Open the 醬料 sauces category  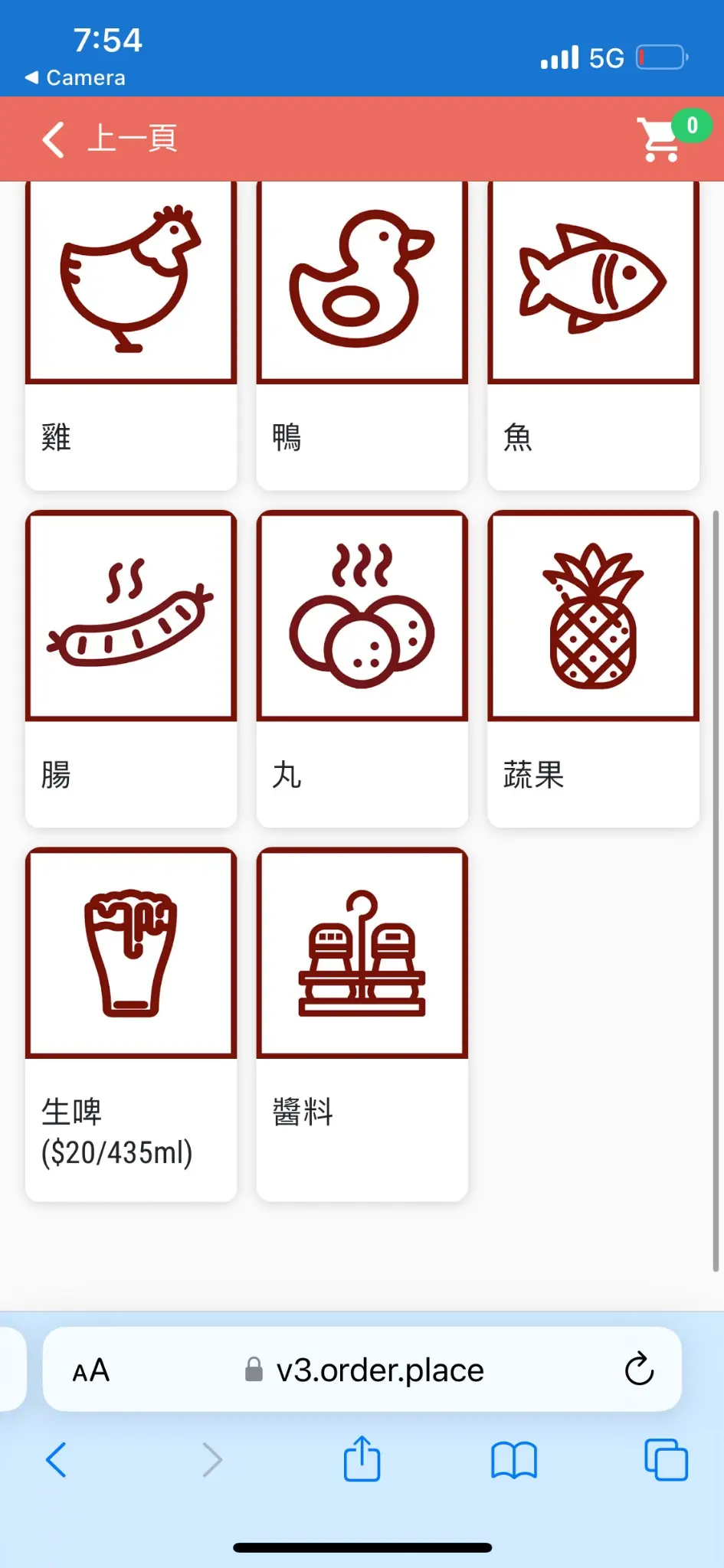click(362, 1024)
